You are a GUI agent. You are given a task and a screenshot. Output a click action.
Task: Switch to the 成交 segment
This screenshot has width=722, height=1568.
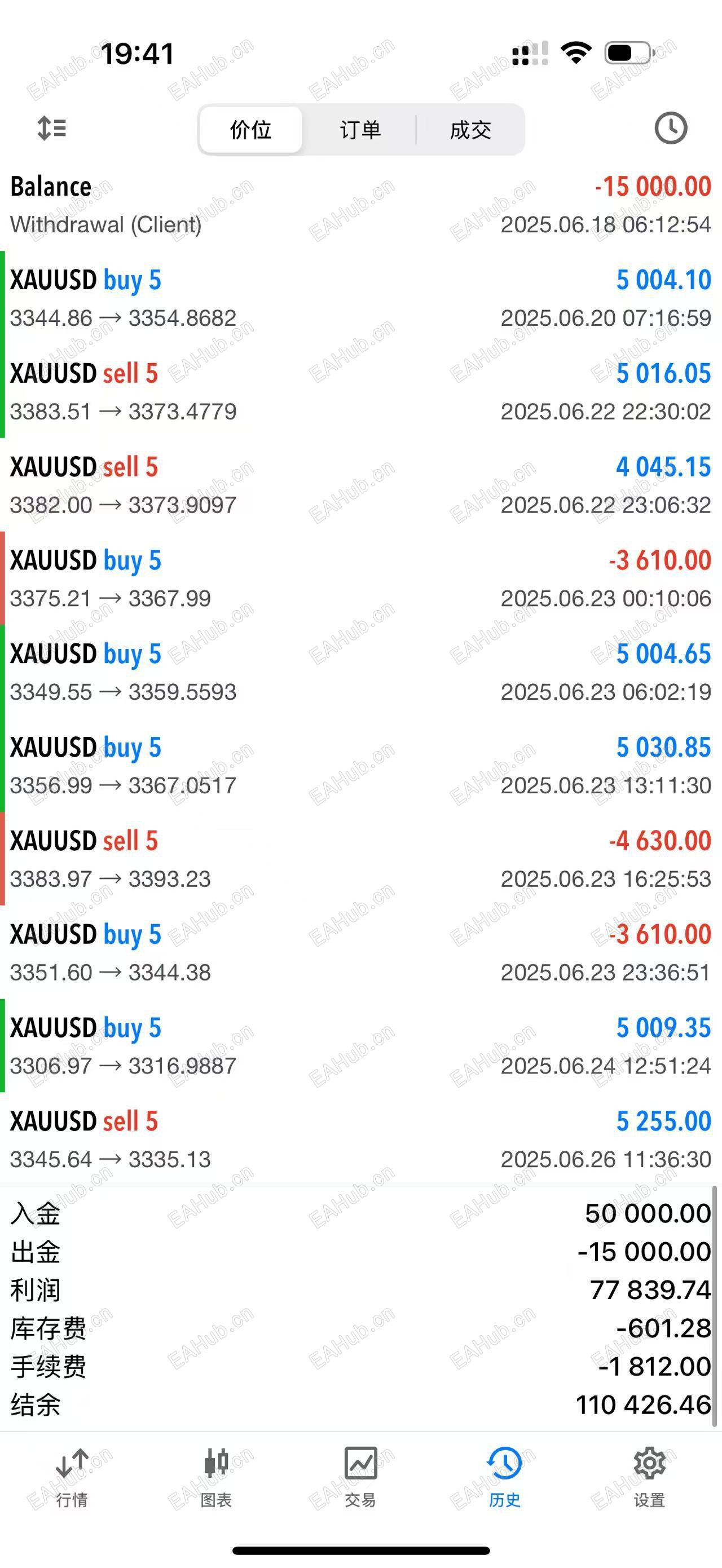(x=470, y=130)
